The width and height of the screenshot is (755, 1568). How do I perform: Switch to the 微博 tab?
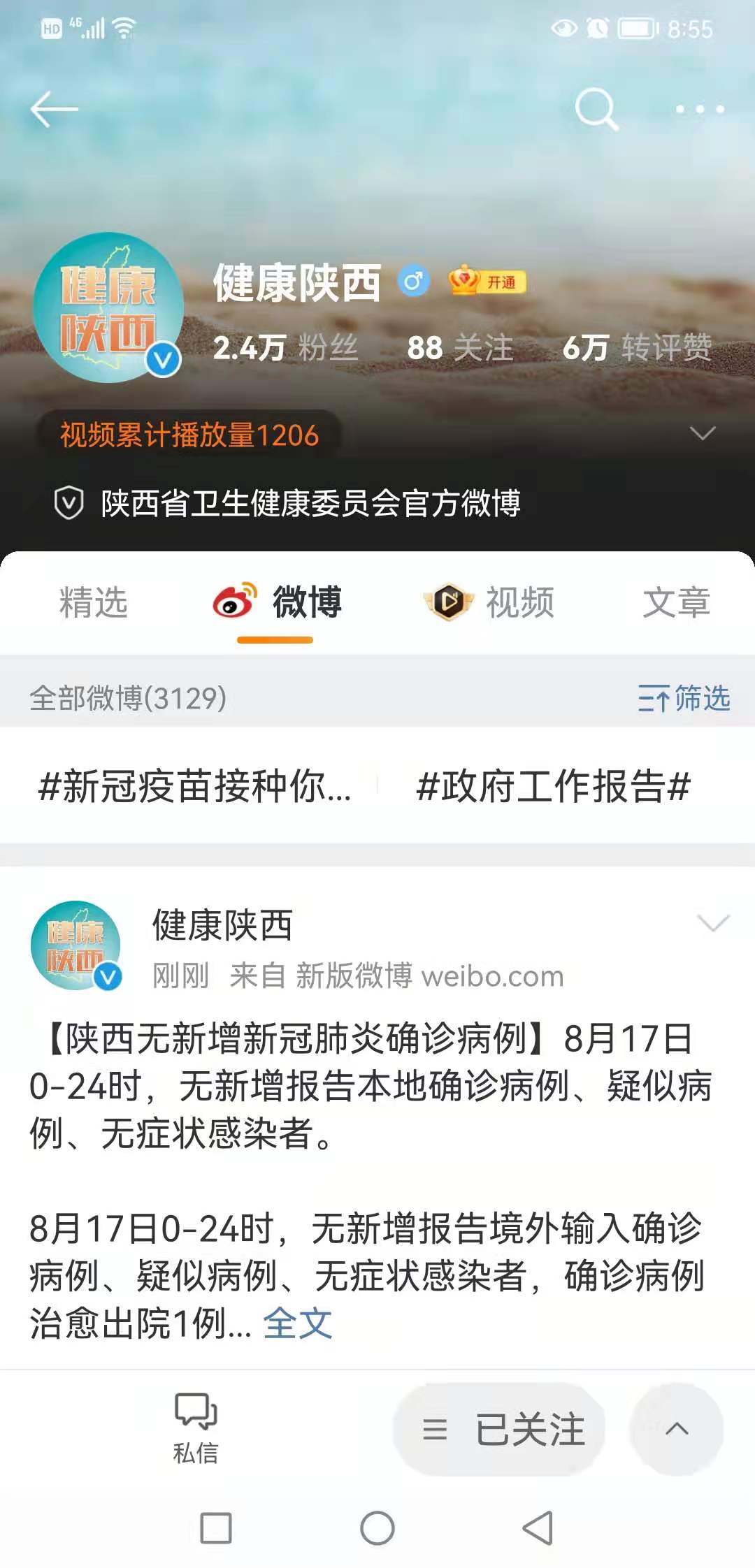coord(277,602)
